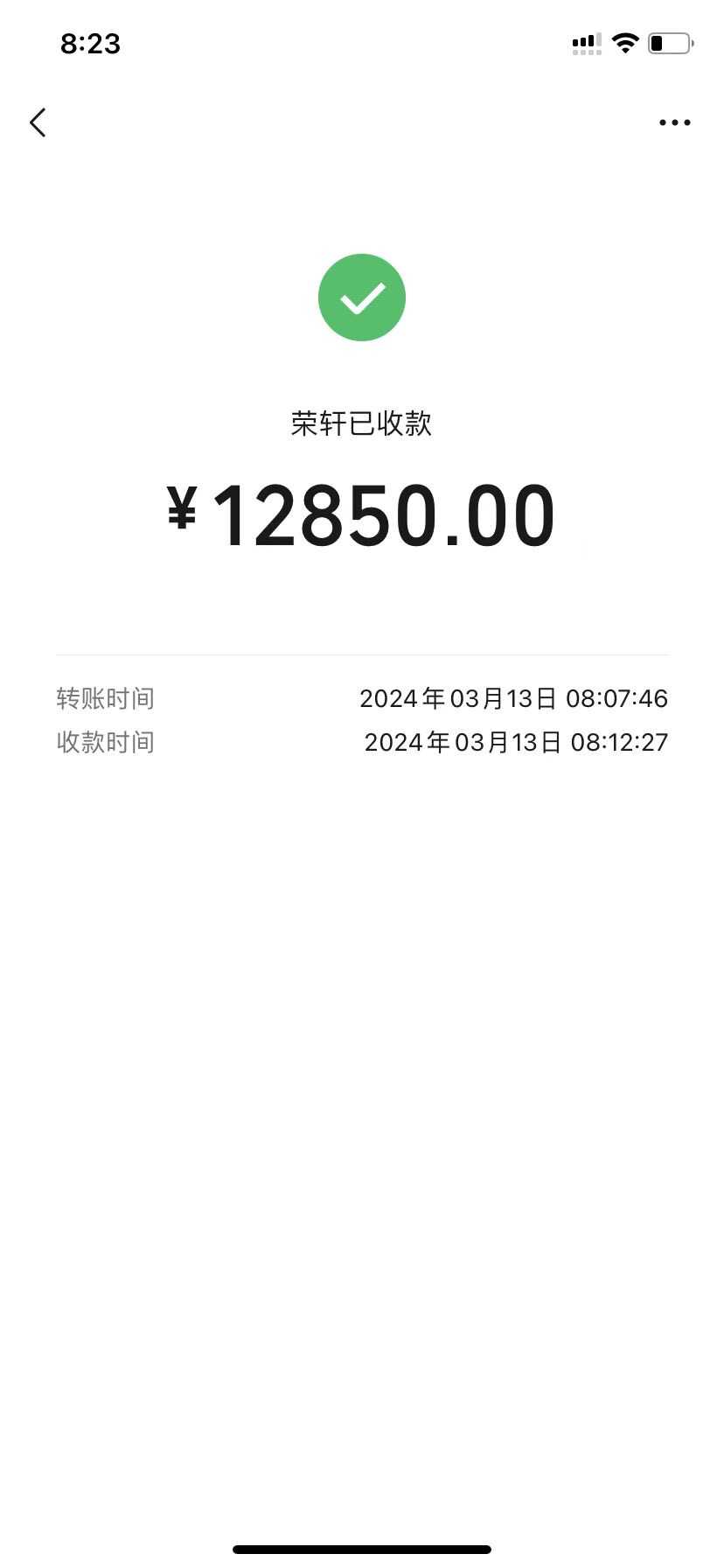The height and width of the screenshot is (1568, 724).
Task: Go back from the transfer receipt
Action: click(38, 122)
